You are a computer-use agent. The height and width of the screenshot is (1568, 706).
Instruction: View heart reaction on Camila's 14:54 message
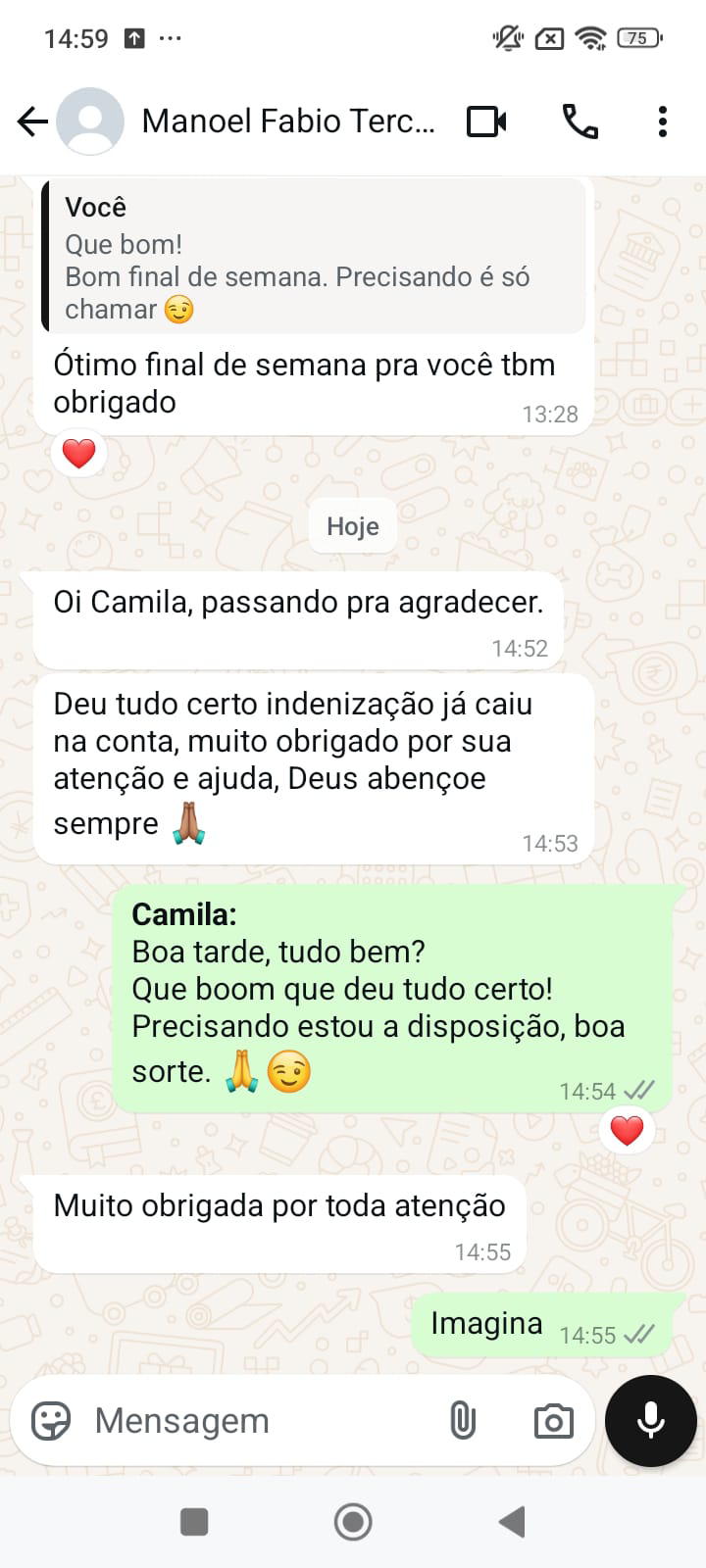coord(627,1130)
